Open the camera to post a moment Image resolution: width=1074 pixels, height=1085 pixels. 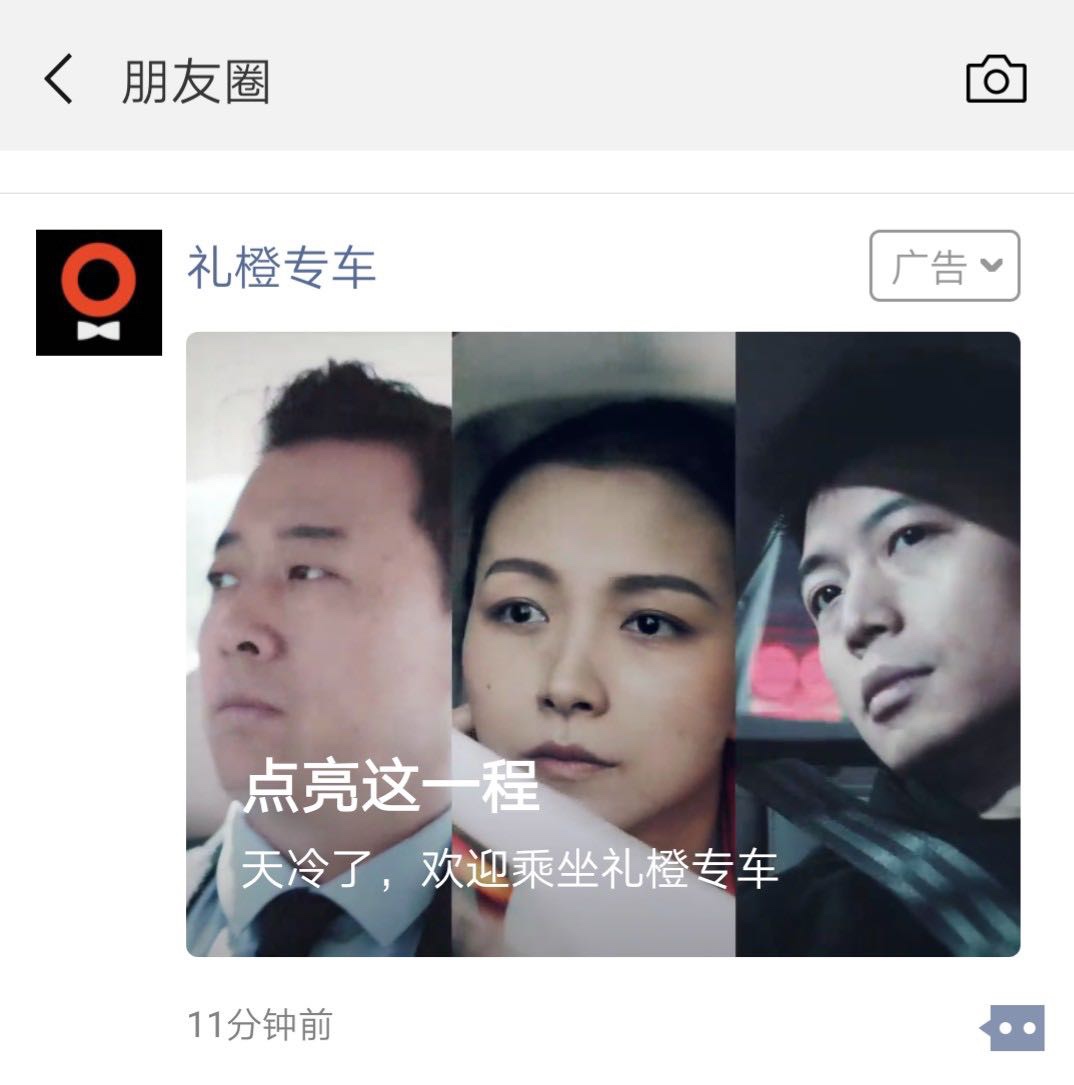coord(995,80)
